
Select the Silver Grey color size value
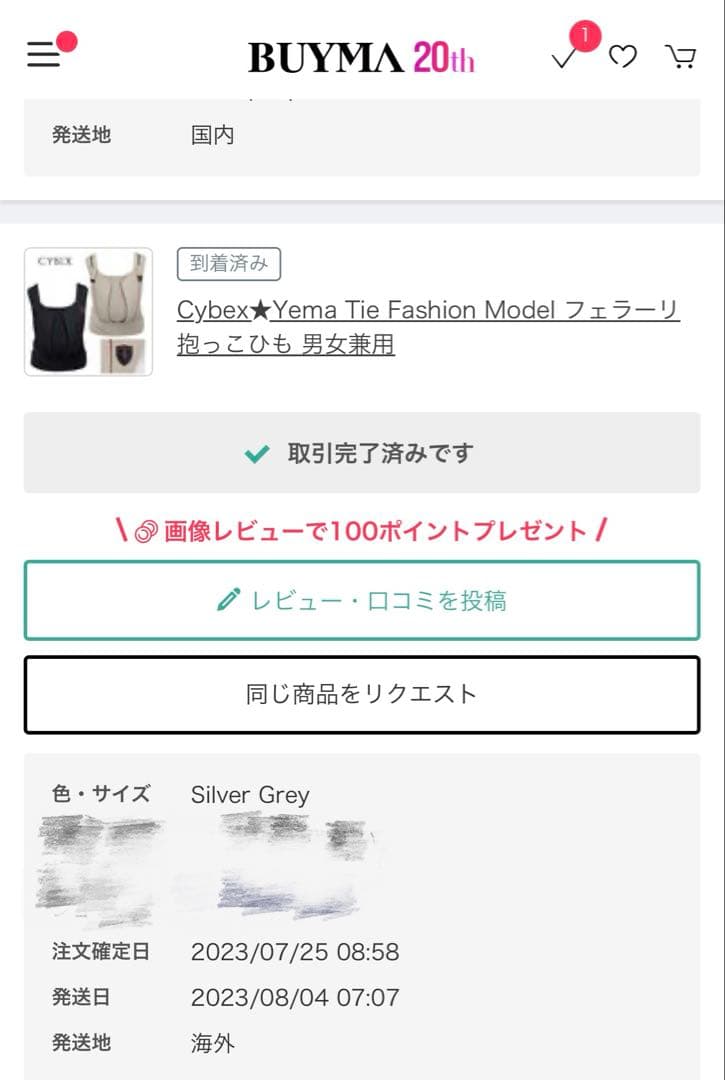click(249, 794)
